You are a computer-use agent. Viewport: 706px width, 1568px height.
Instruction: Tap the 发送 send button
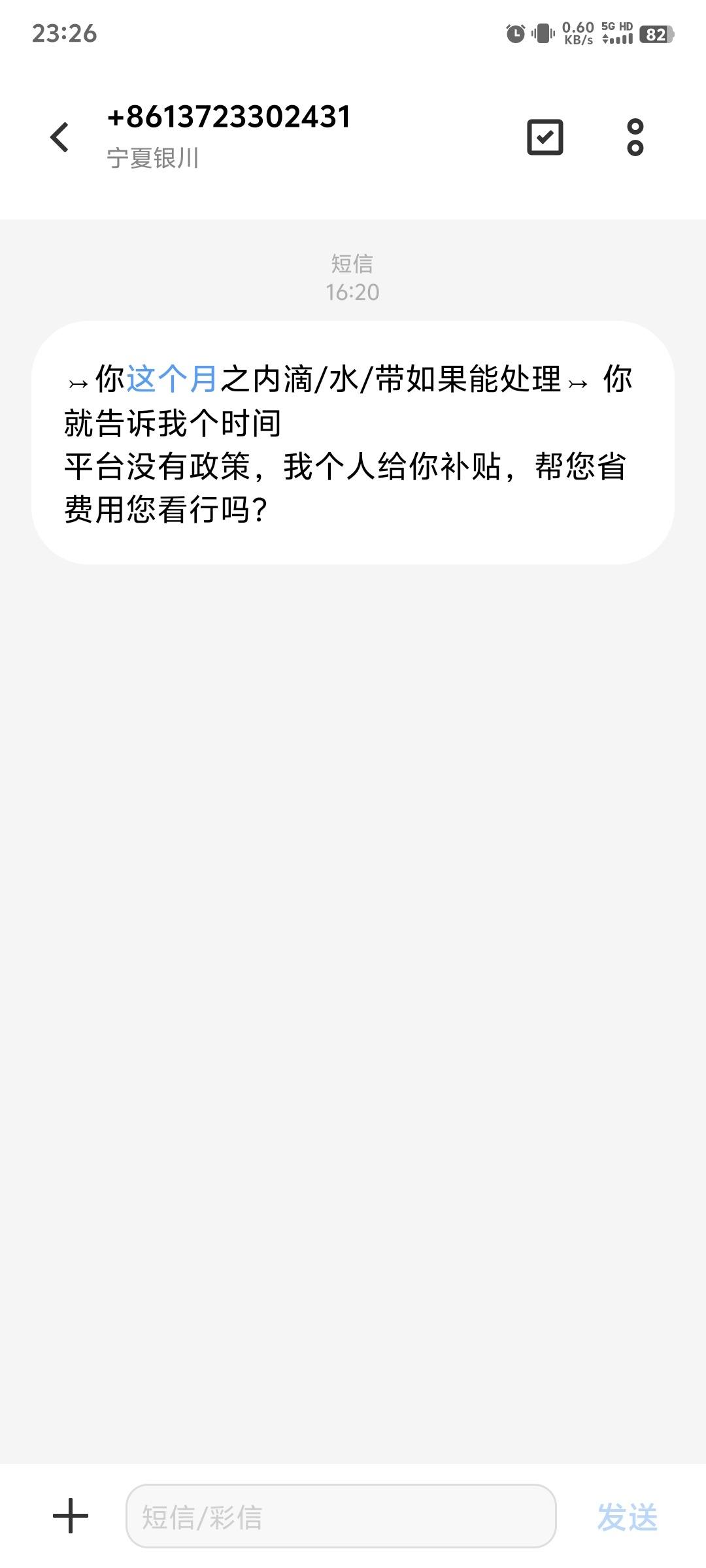pos(627,1516)
